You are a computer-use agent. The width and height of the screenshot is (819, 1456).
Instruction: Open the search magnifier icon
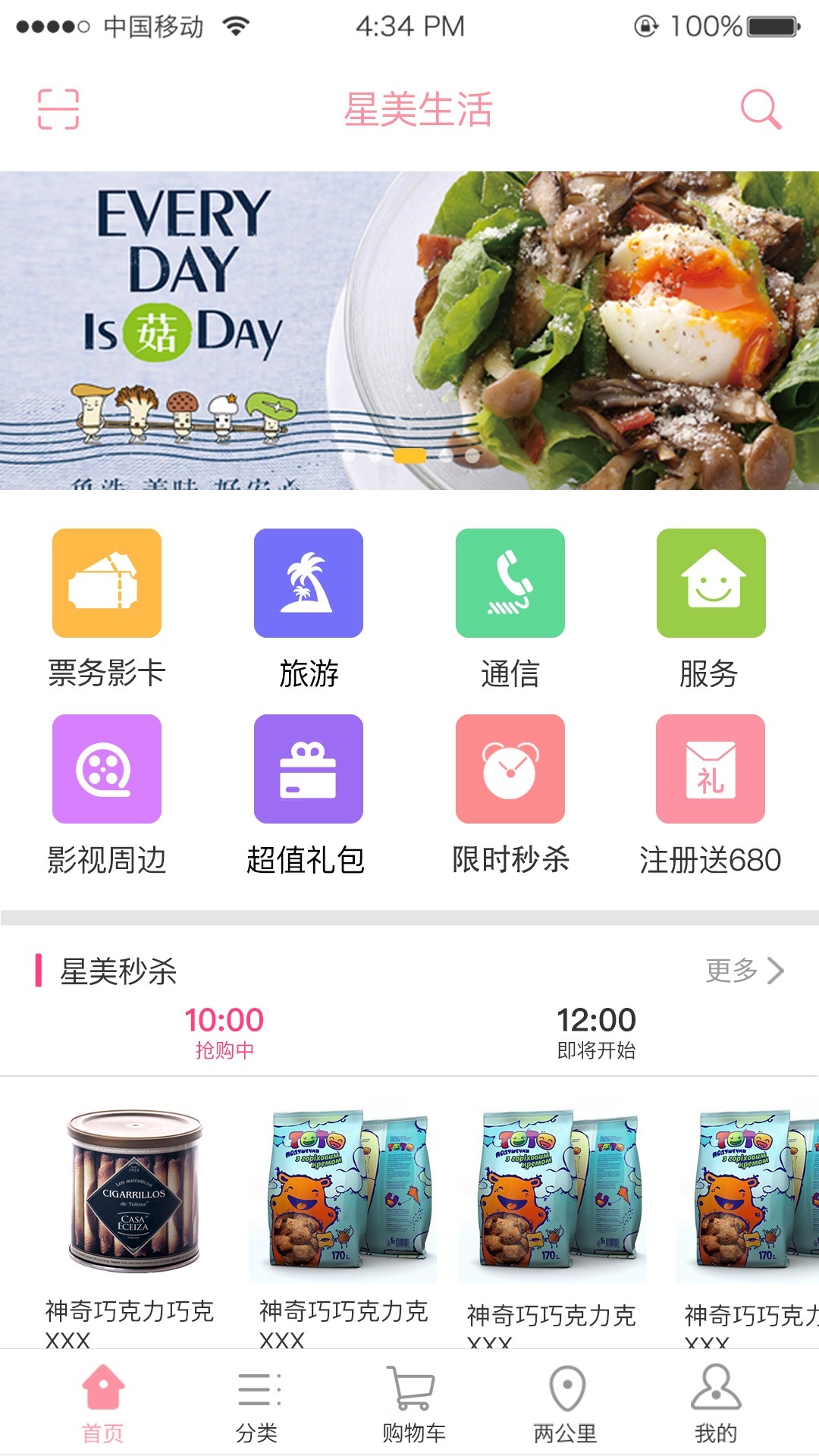click(760, 109)
